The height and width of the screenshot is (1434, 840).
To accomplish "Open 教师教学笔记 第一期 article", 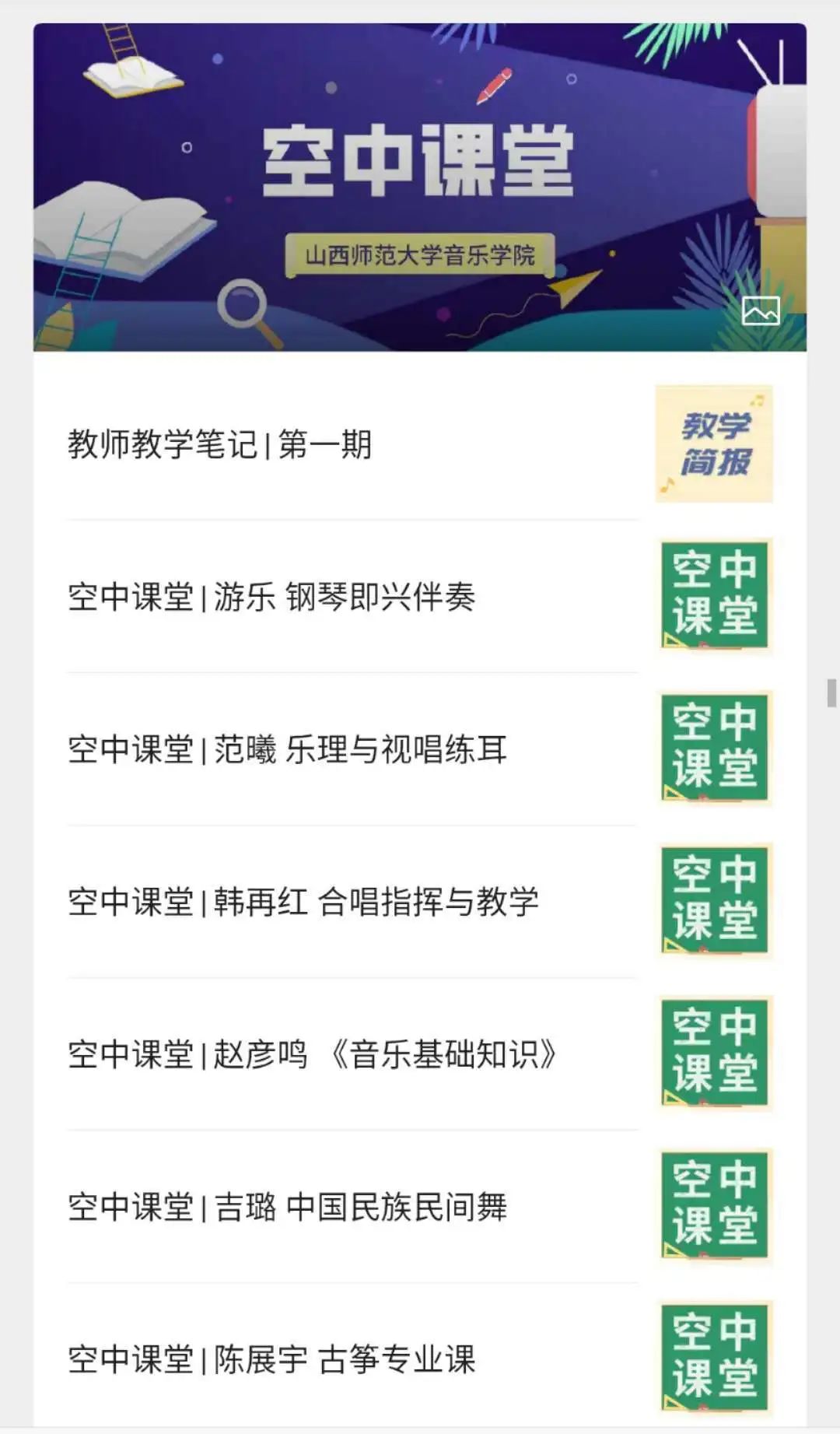I will tap(220, 444).
